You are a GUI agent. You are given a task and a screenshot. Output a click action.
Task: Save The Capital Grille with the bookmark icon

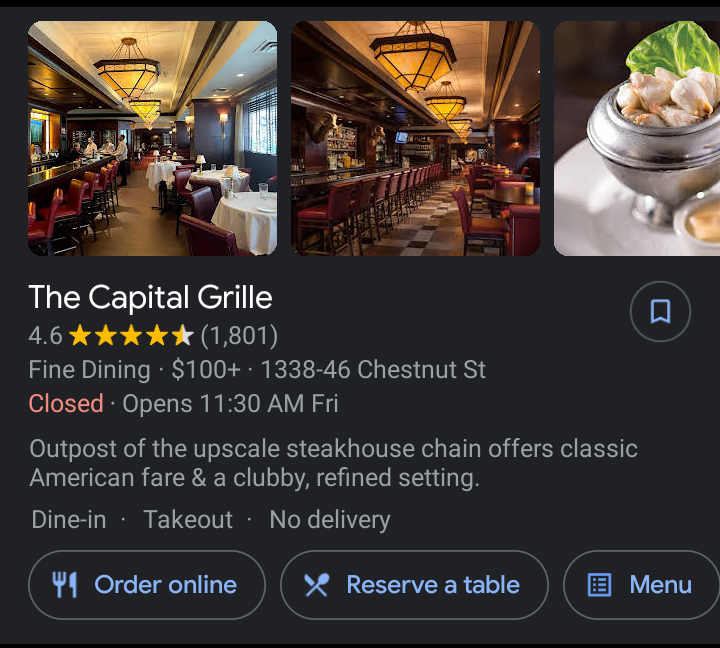click(660, 312)
